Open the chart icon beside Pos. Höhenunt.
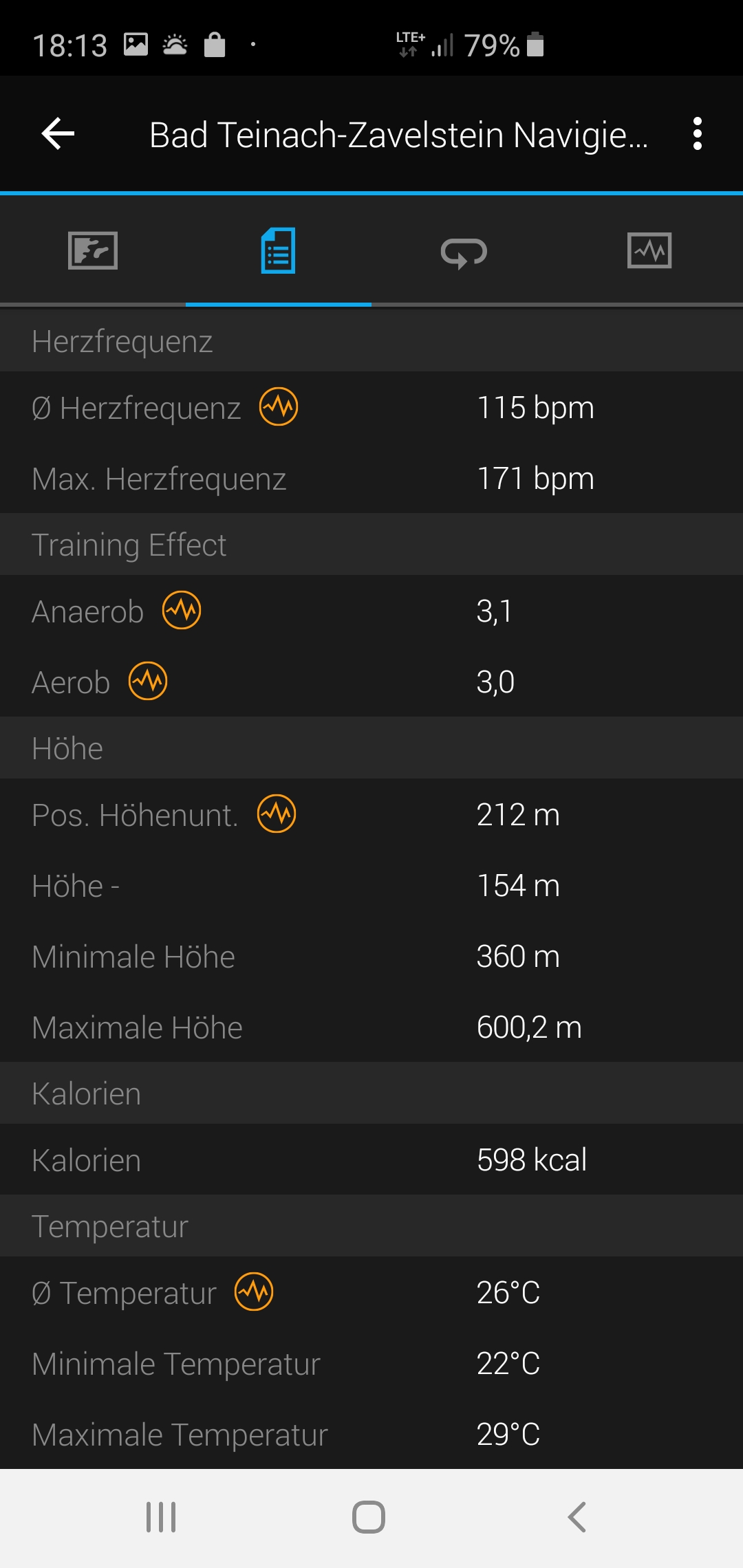The image size is (743, 1568). (x=277, y=814)
